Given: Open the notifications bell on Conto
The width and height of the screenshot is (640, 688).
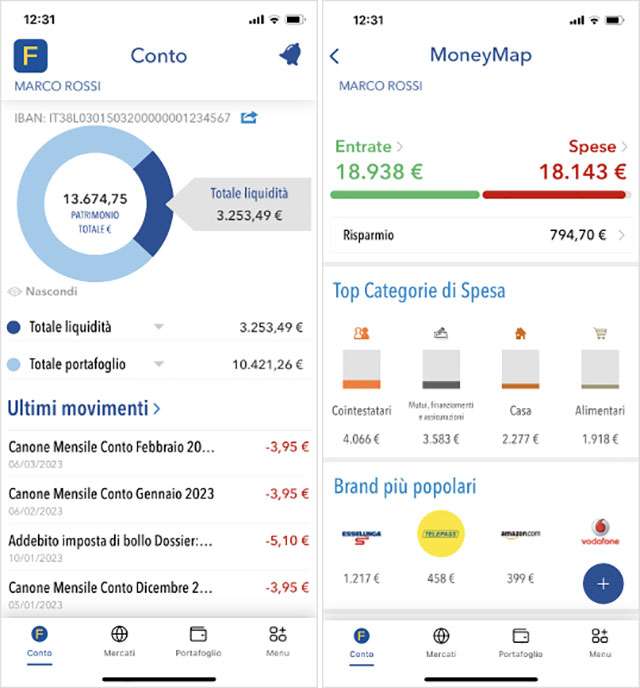Looking at the screenshot, I should [x=290, y=55].
